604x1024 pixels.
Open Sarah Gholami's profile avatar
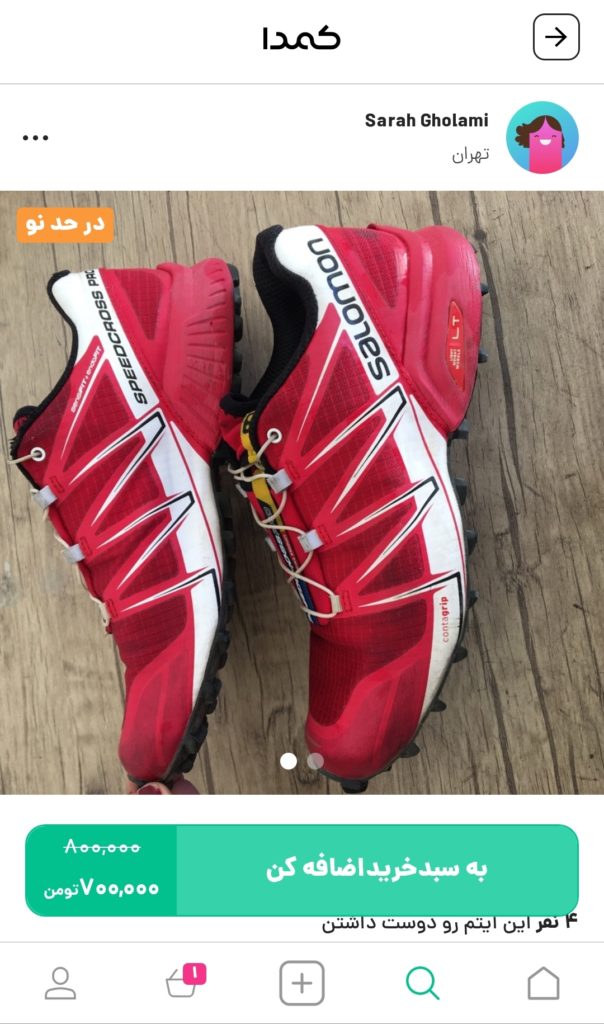point(542,137)
